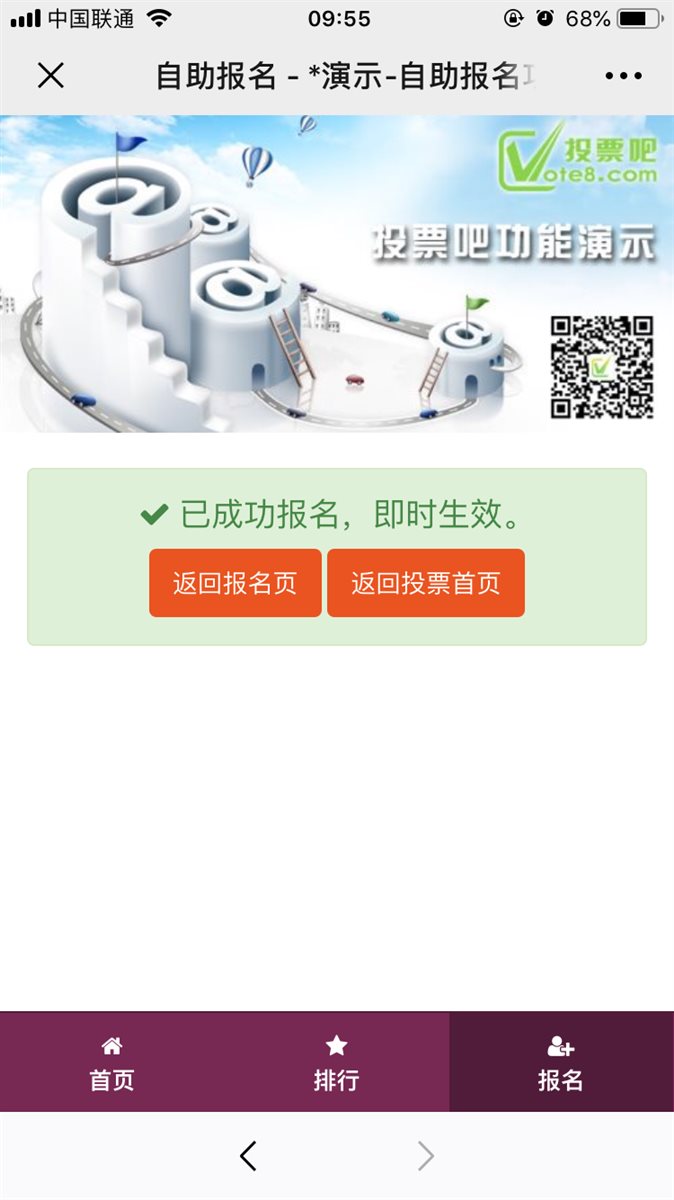Screen dimensions: 674x1200
Task: Close the 自助报名 web page
Action: [x=50, y=76]
